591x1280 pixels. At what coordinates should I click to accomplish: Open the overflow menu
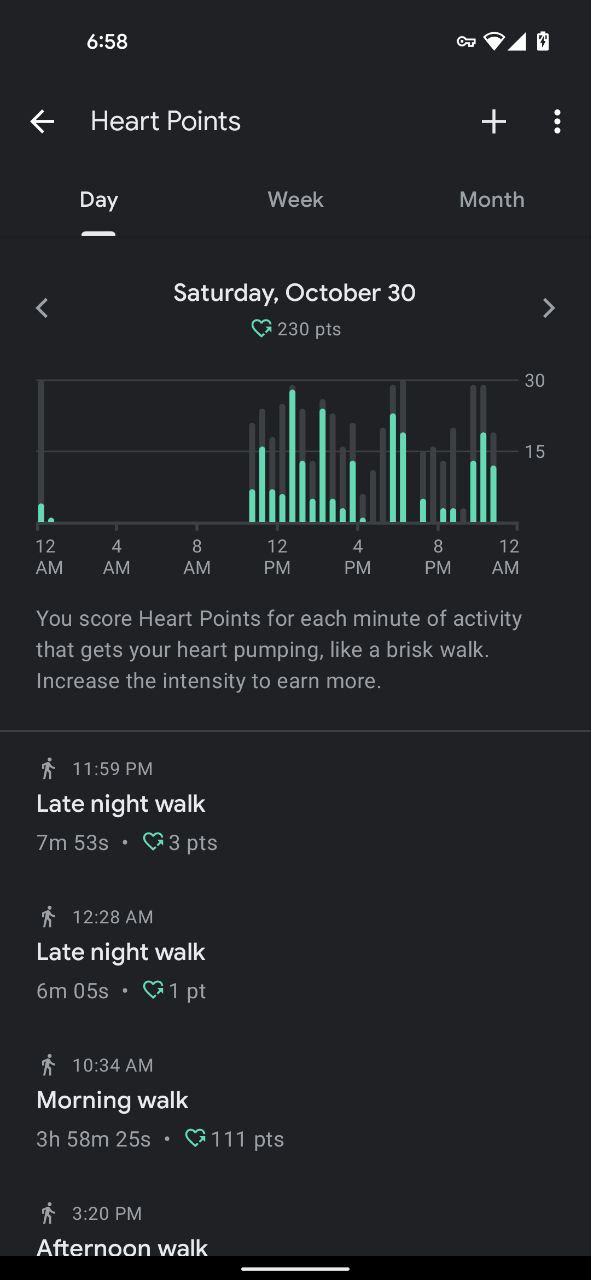click(x=557, y=122)
